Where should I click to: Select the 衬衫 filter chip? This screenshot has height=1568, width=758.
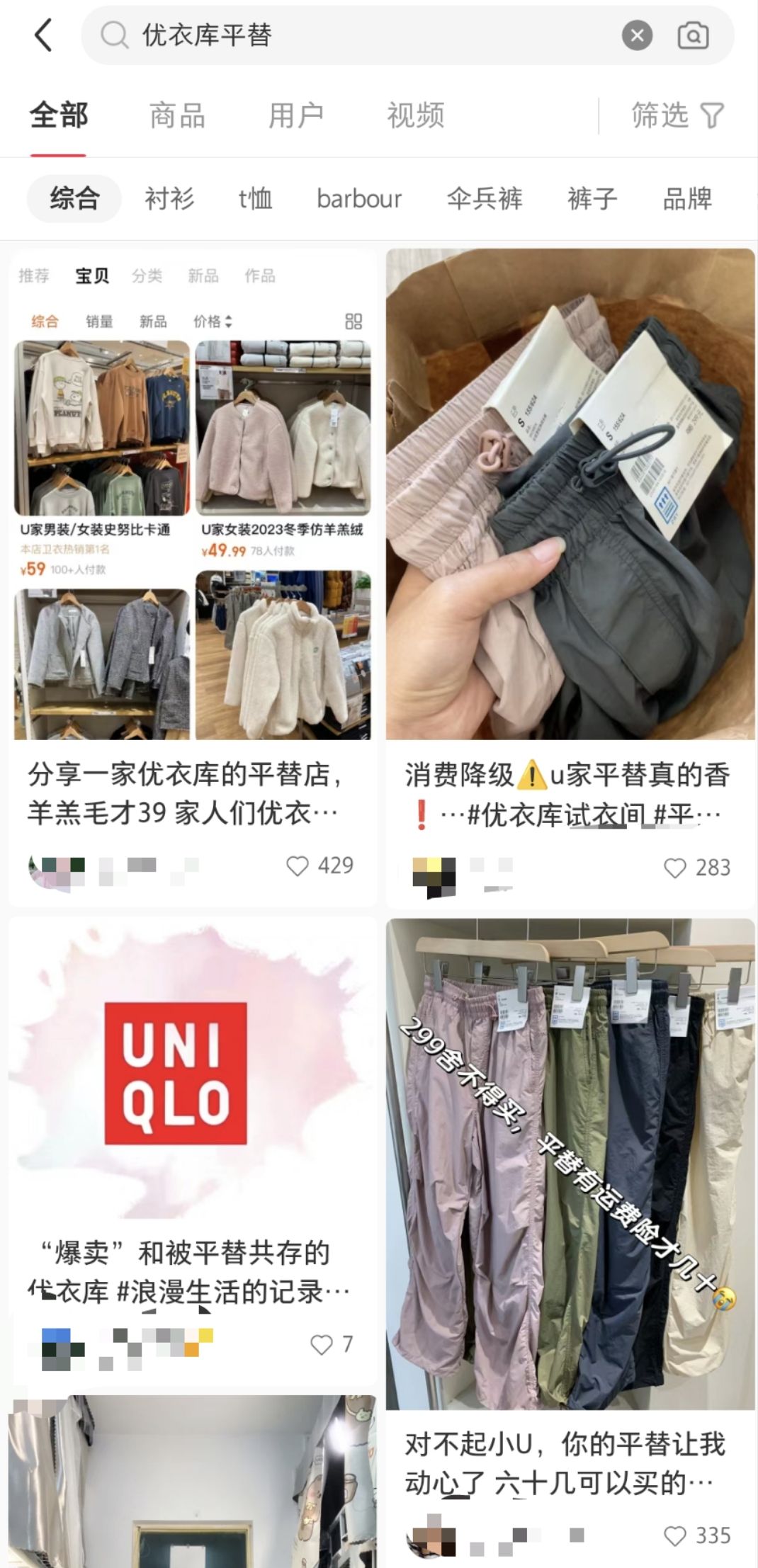169,198
